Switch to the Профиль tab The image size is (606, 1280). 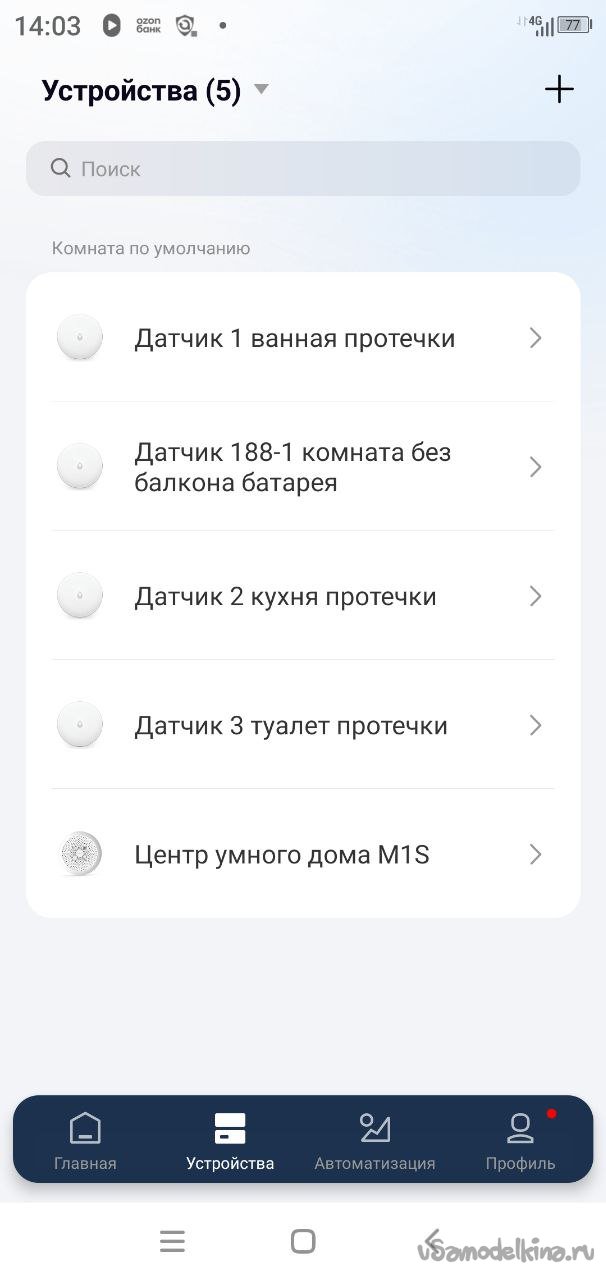coord(520,1141)
